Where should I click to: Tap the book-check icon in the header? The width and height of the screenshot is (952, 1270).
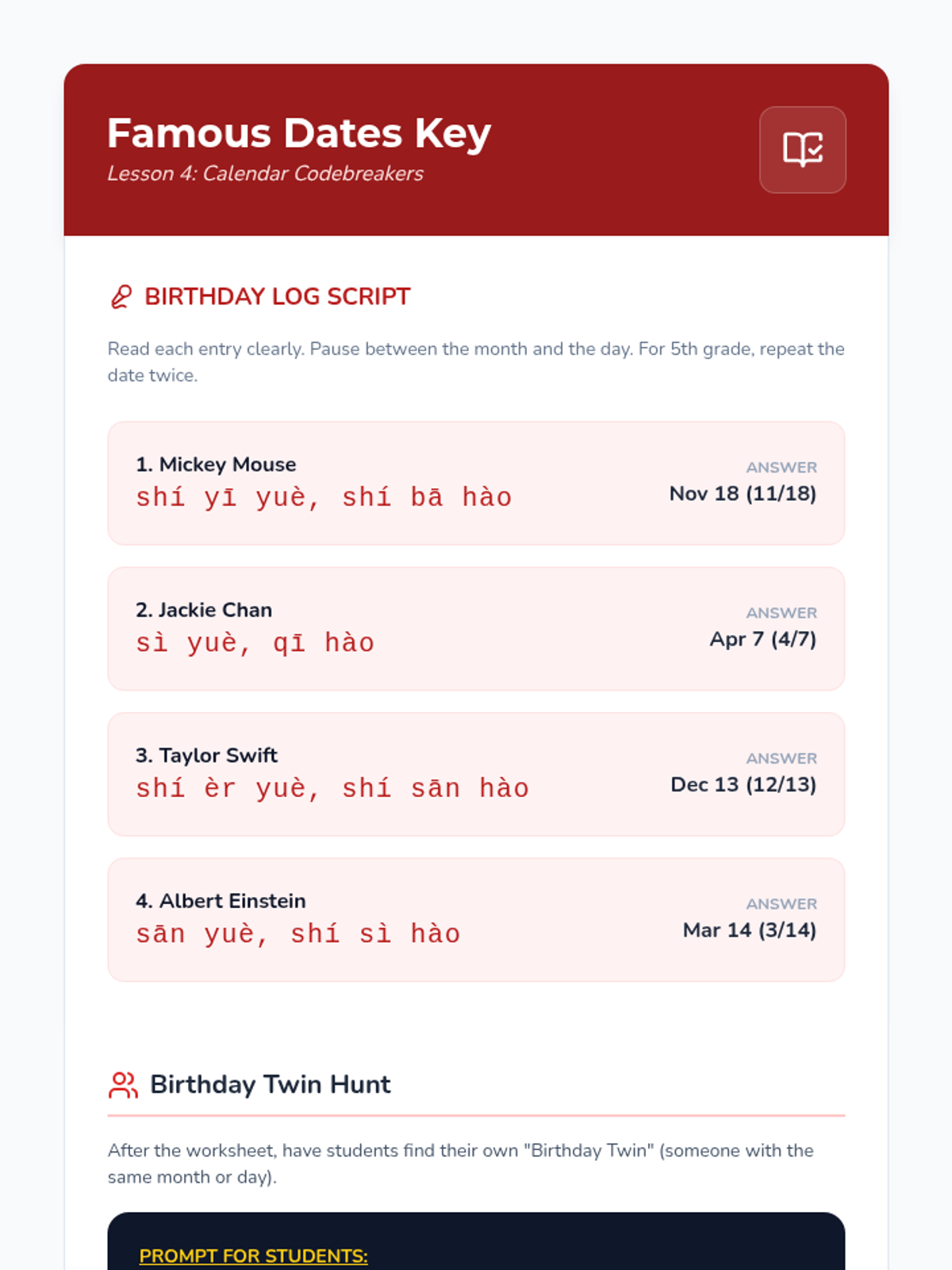pos(803,149)
